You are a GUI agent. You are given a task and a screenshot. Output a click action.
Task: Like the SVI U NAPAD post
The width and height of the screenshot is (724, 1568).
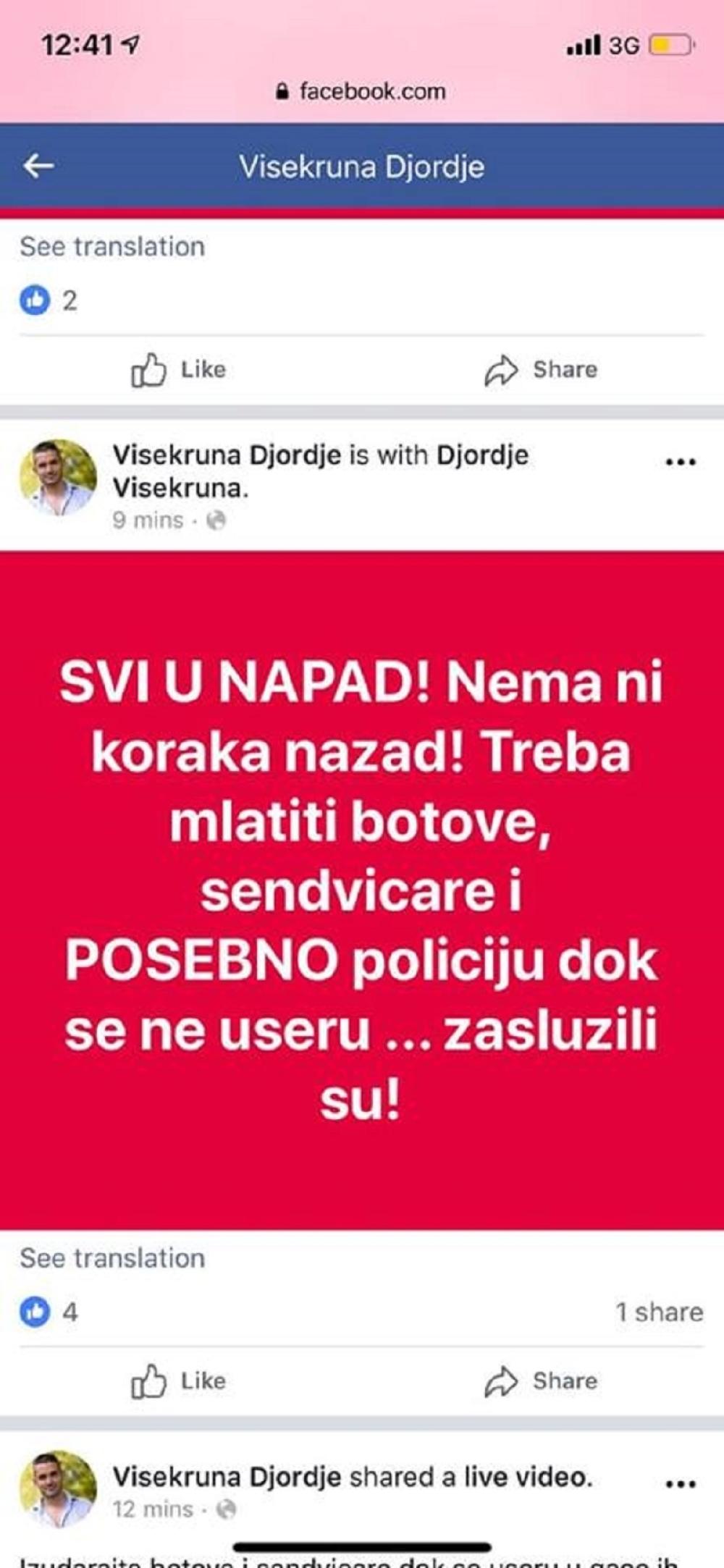click(179, 1381)
